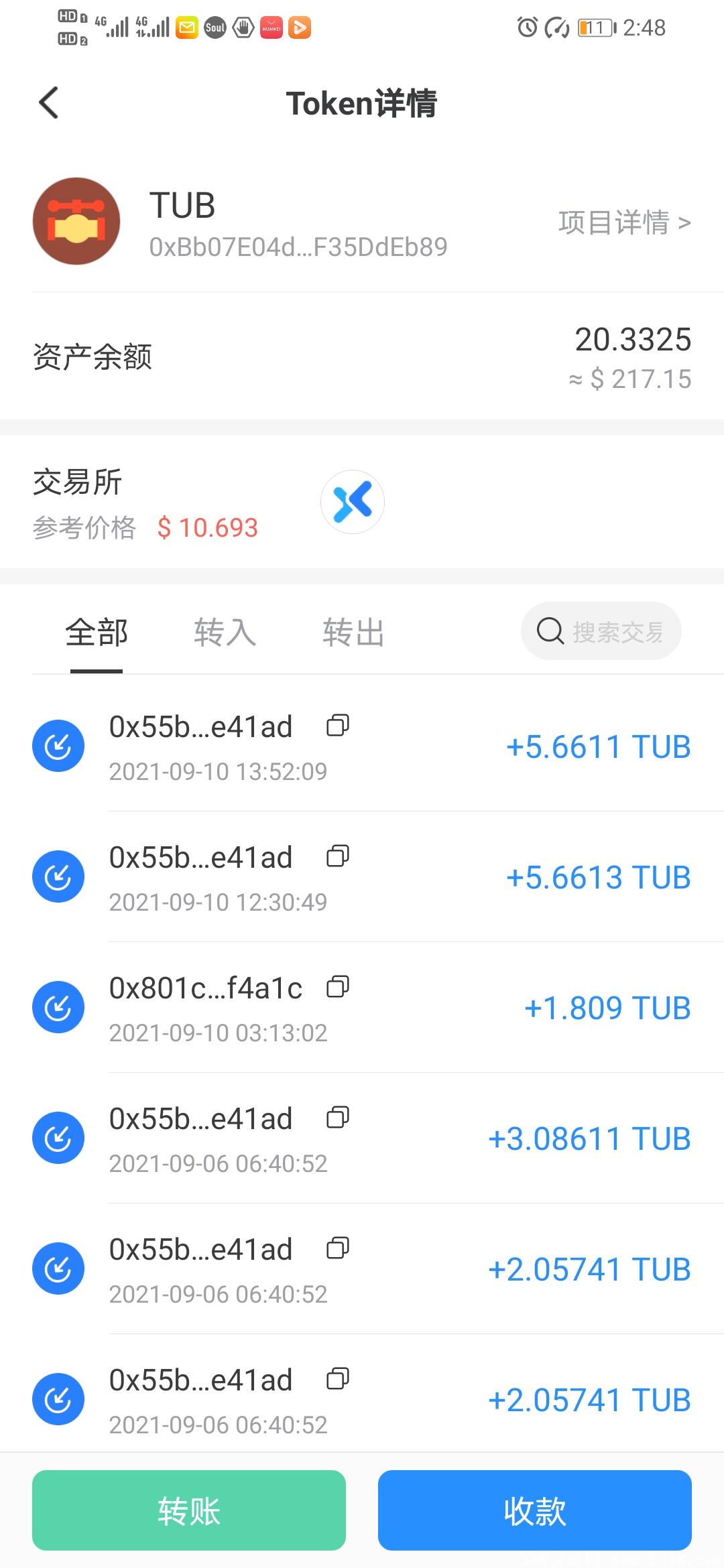The height and width of the screenshot is (1568, 724).
Task: Click the TUB token logo icon
Action: click(77, 221)
